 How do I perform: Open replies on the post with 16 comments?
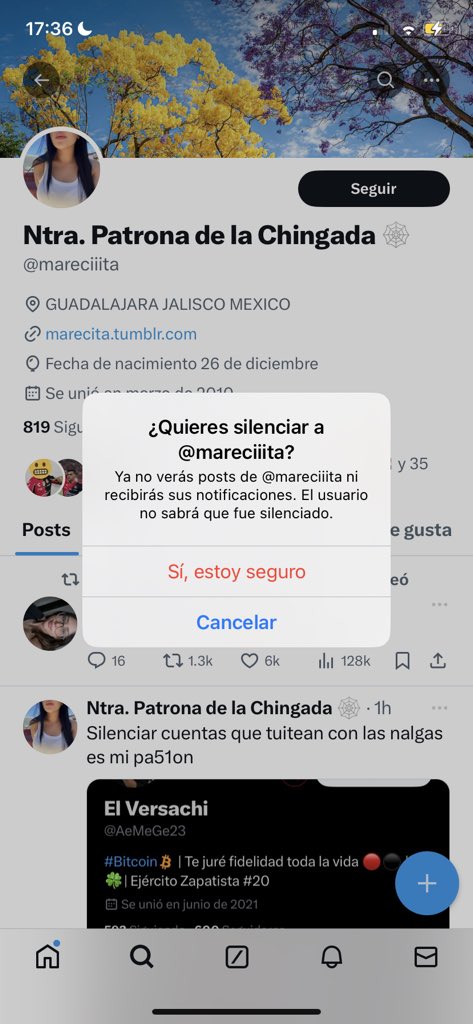point(106,661)
